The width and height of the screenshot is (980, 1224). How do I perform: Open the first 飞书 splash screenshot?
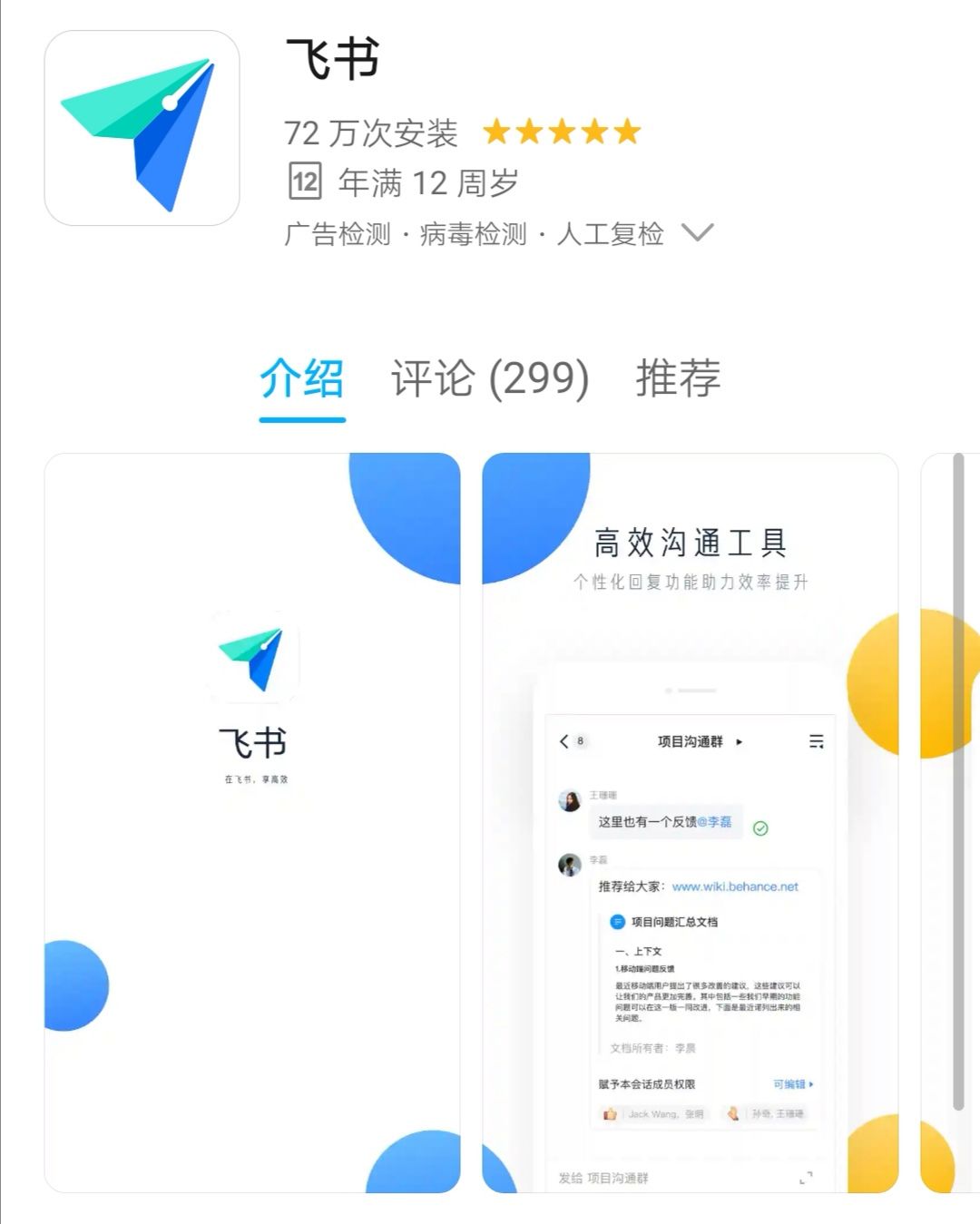[x=252, y=822]
